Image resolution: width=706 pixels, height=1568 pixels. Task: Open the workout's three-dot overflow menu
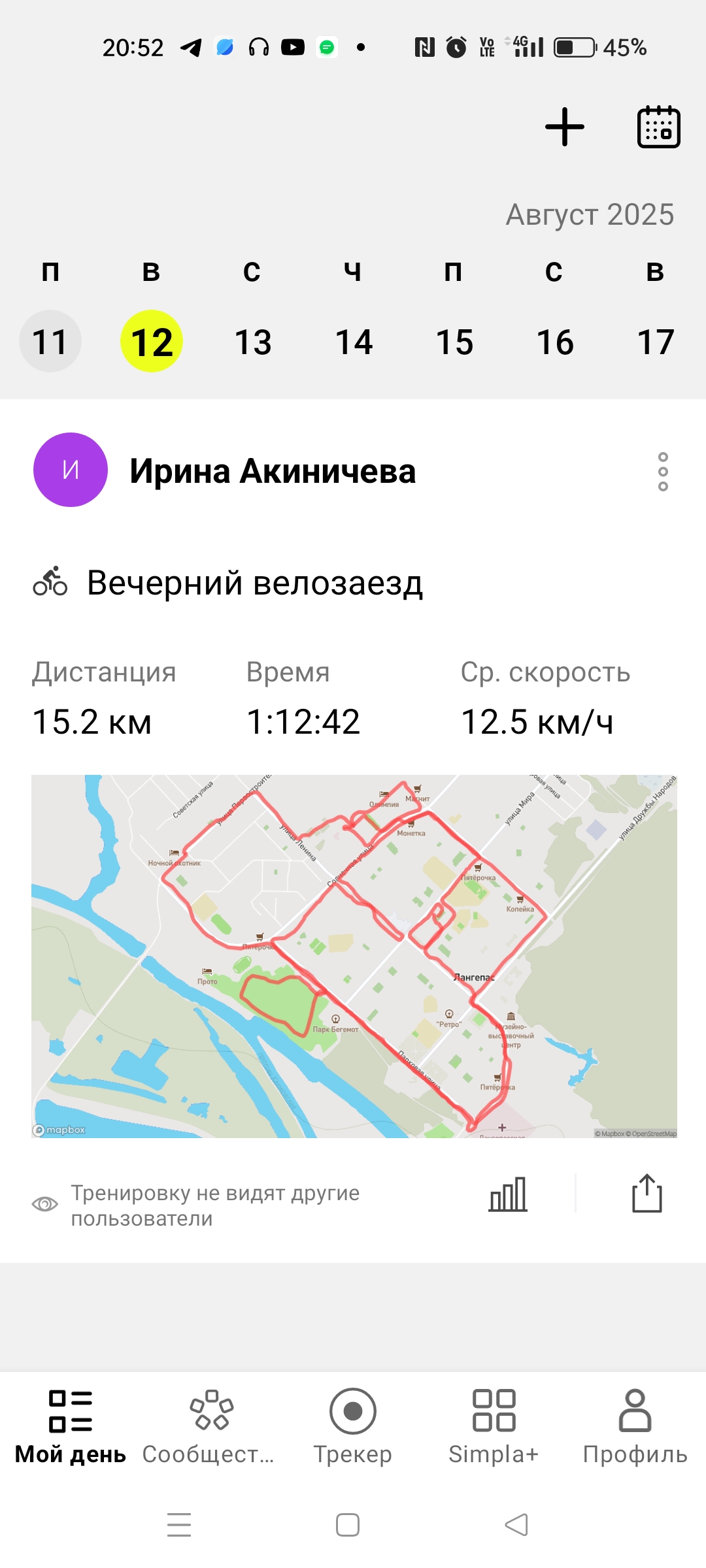point(663,471)
